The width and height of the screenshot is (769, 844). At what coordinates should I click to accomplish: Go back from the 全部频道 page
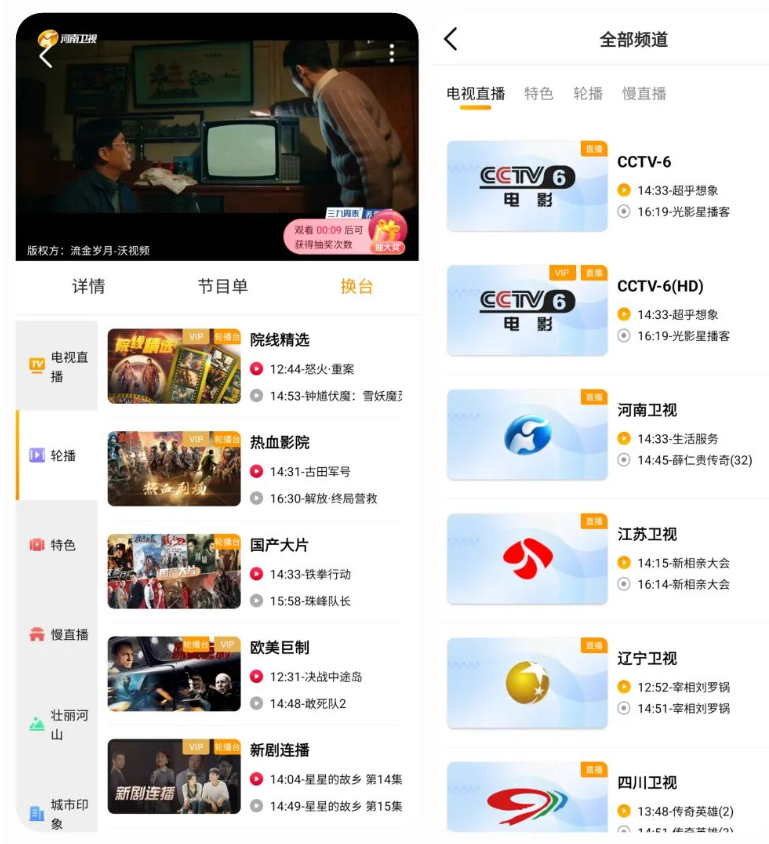451,39
